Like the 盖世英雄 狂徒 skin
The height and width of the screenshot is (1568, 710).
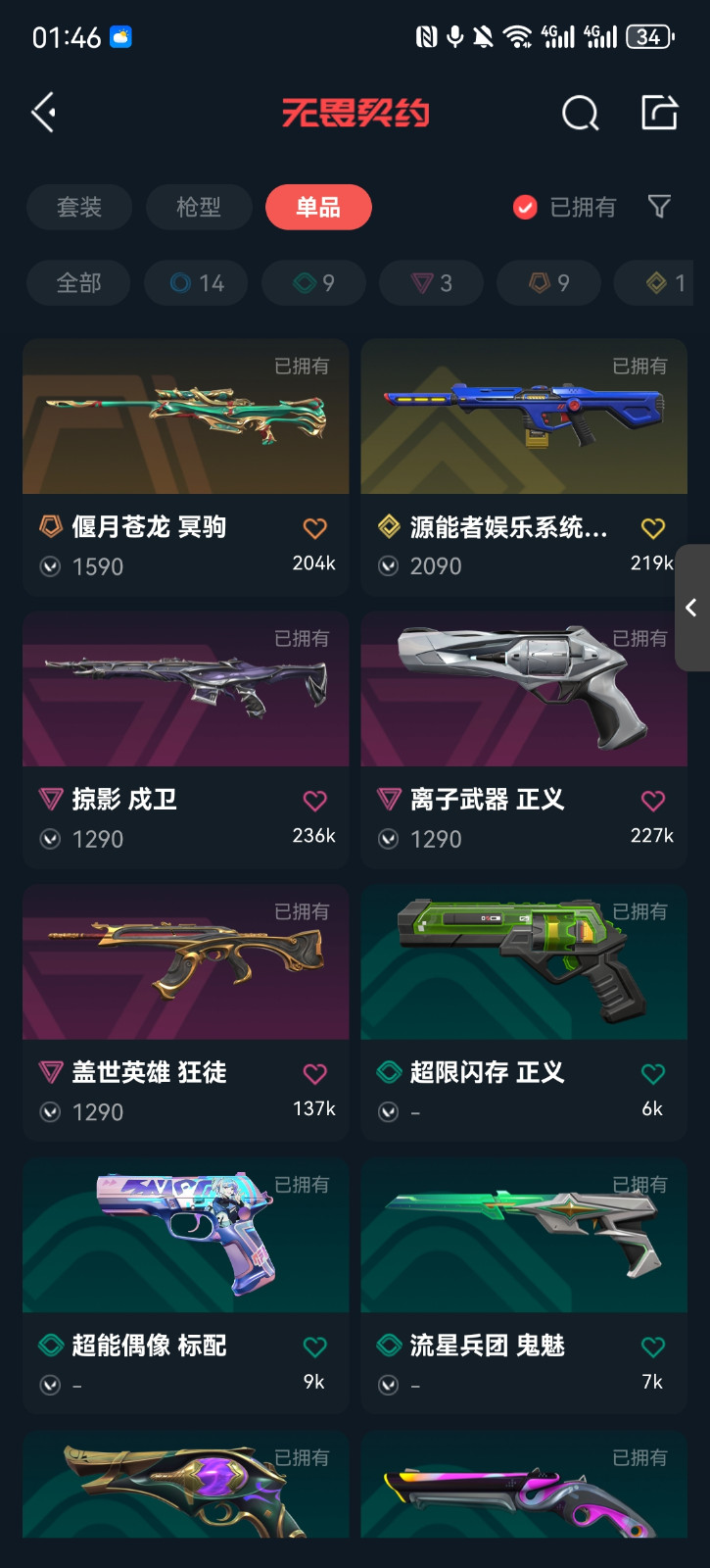pos(314,1074)
